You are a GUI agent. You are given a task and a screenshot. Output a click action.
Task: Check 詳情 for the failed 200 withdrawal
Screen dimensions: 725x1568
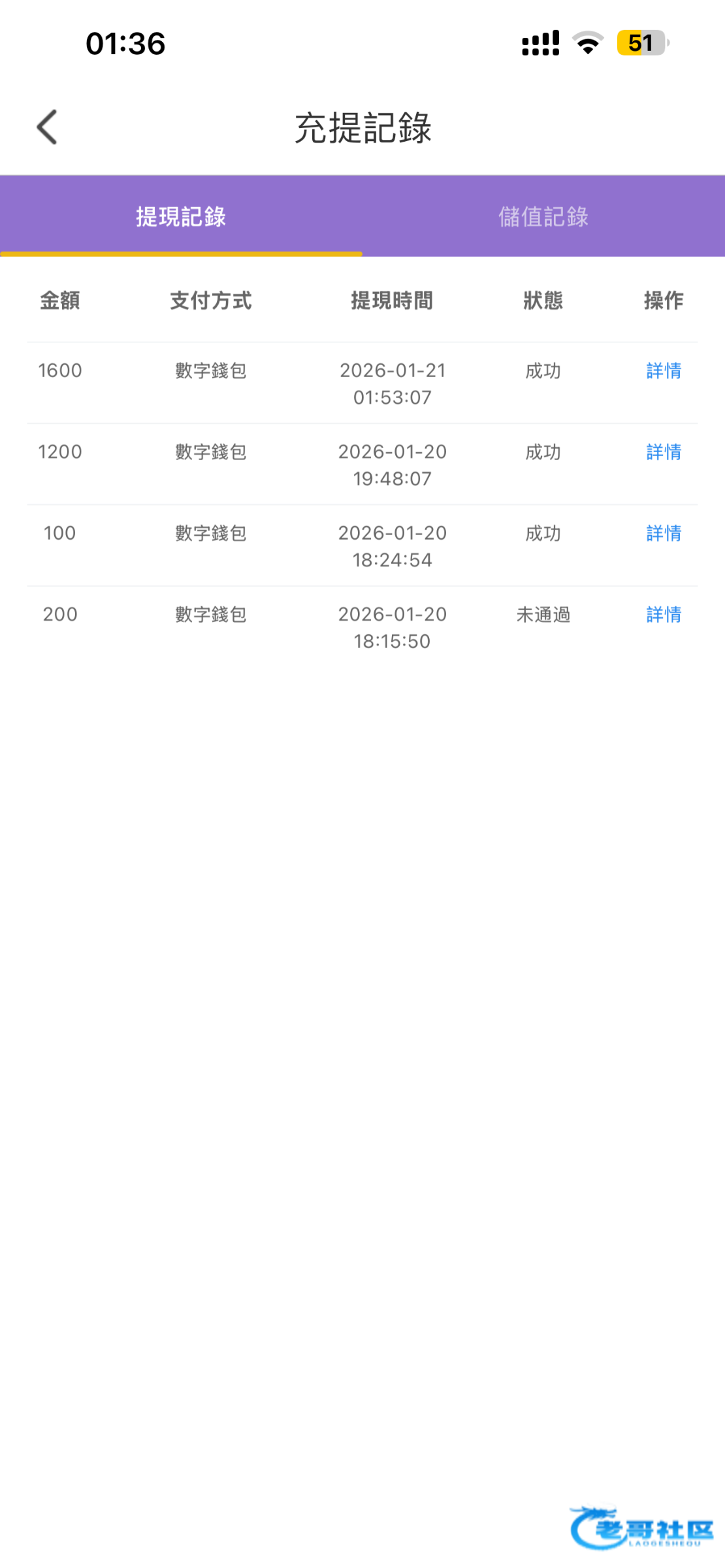click(664, 615)
